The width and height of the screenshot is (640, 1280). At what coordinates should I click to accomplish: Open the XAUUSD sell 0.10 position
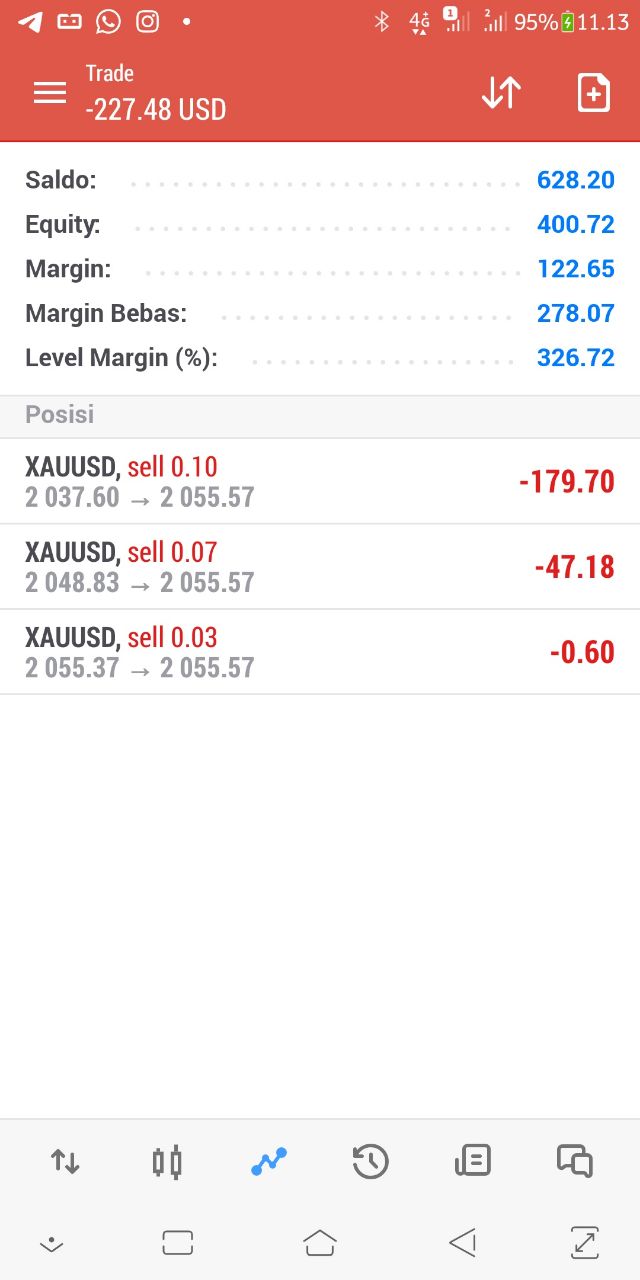pyautogui.click(x=320, y=481)
